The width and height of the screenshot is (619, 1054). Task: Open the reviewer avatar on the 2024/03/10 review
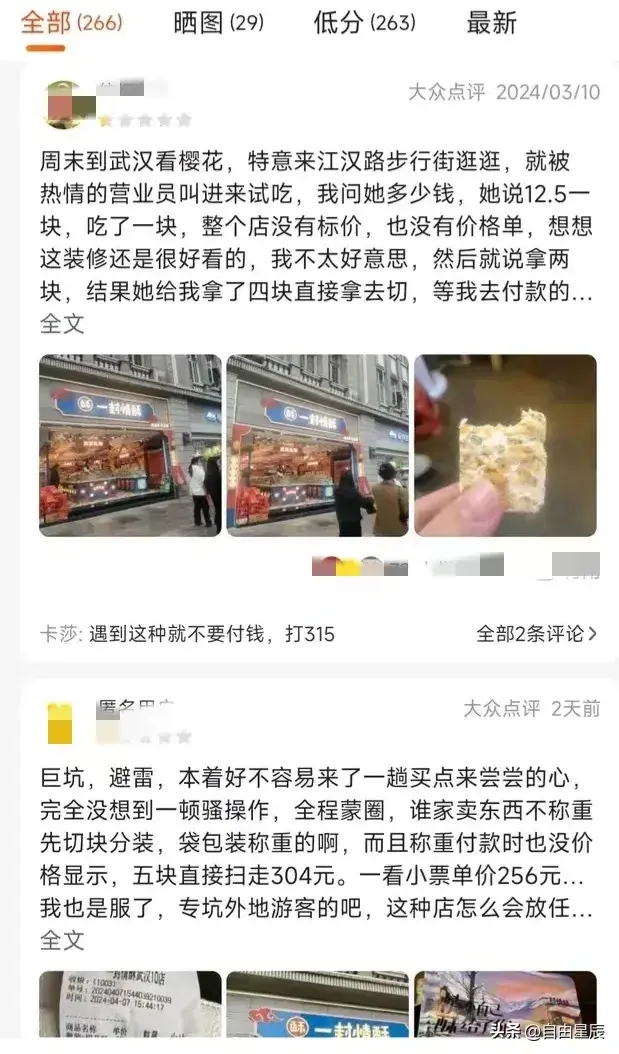67,104
